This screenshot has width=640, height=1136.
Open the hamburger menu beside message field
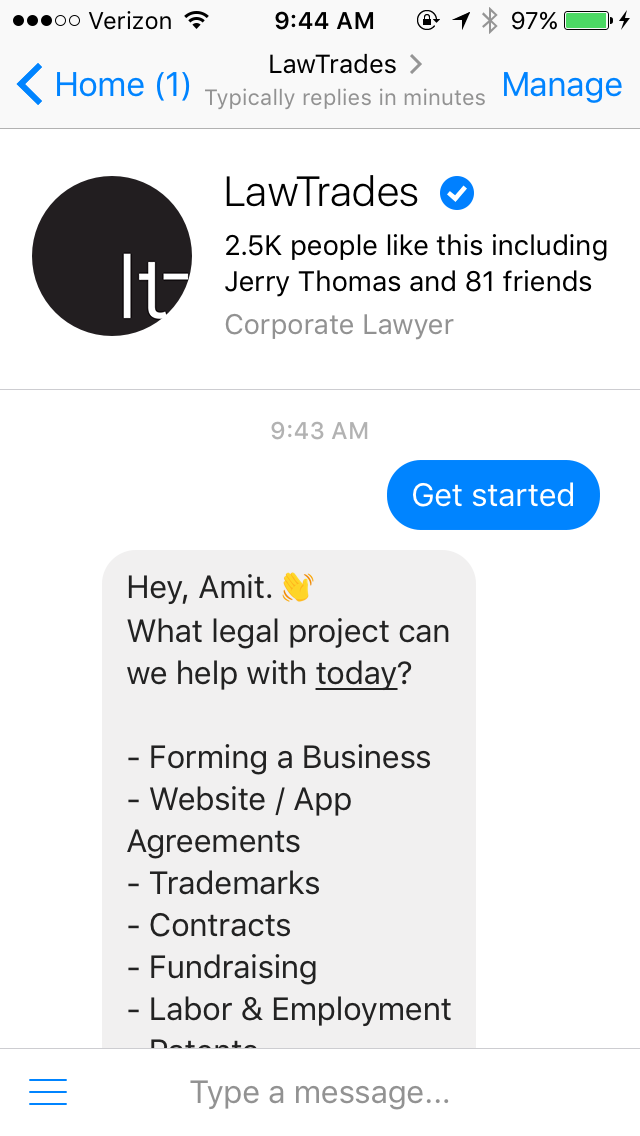[x=48, y=1092]
